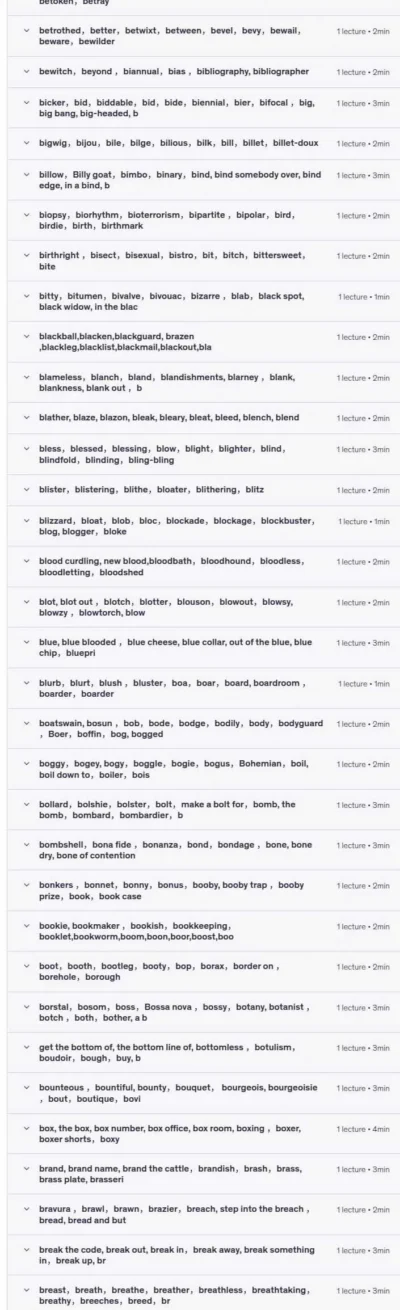Expand the bewitch, beyond, biannual section
The width and height of the screenshot is (400, 1310).
coord(200,72)
